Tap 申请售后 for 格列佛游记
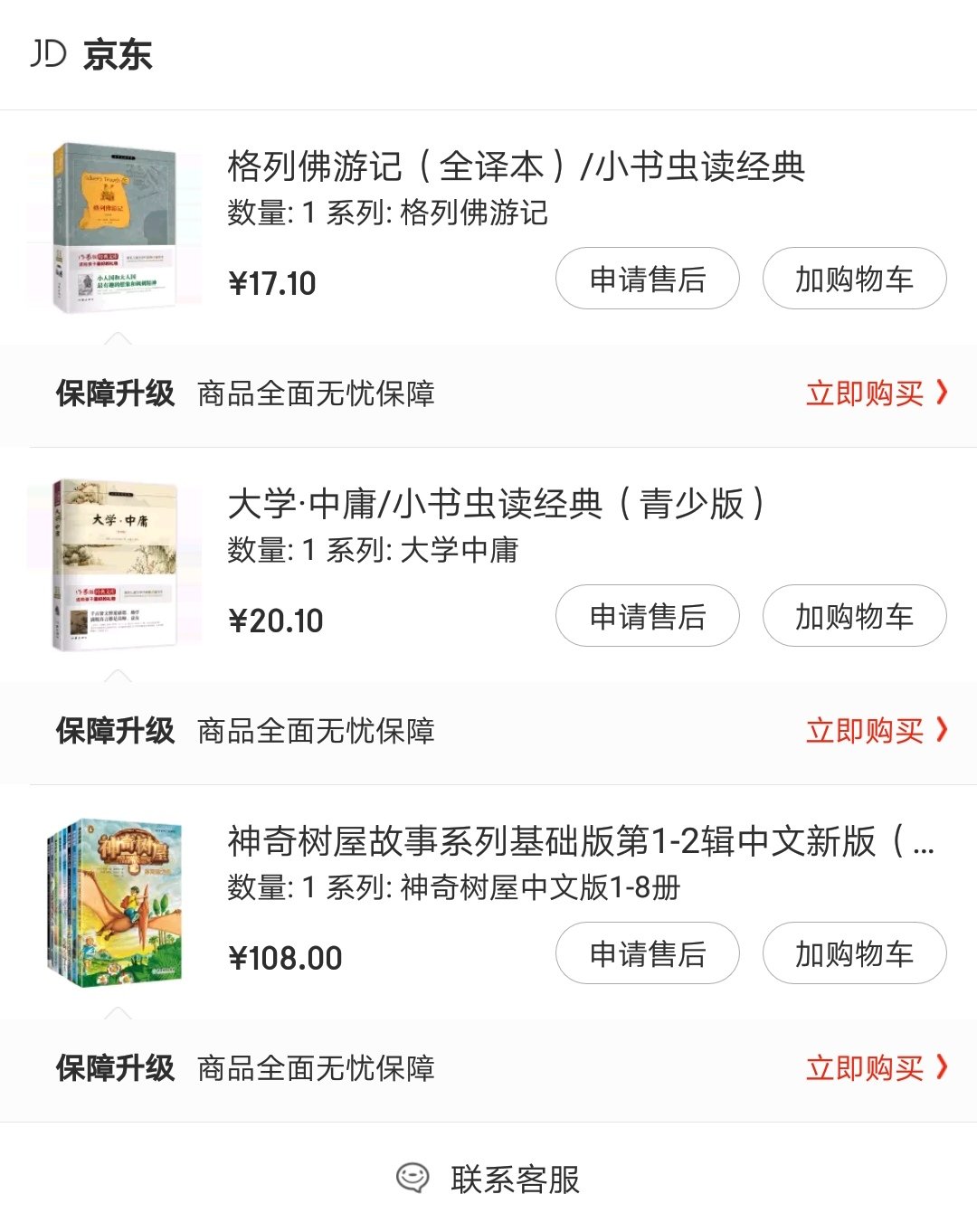The width and height of the screenshot is (977, 1232). coord(647,279)
